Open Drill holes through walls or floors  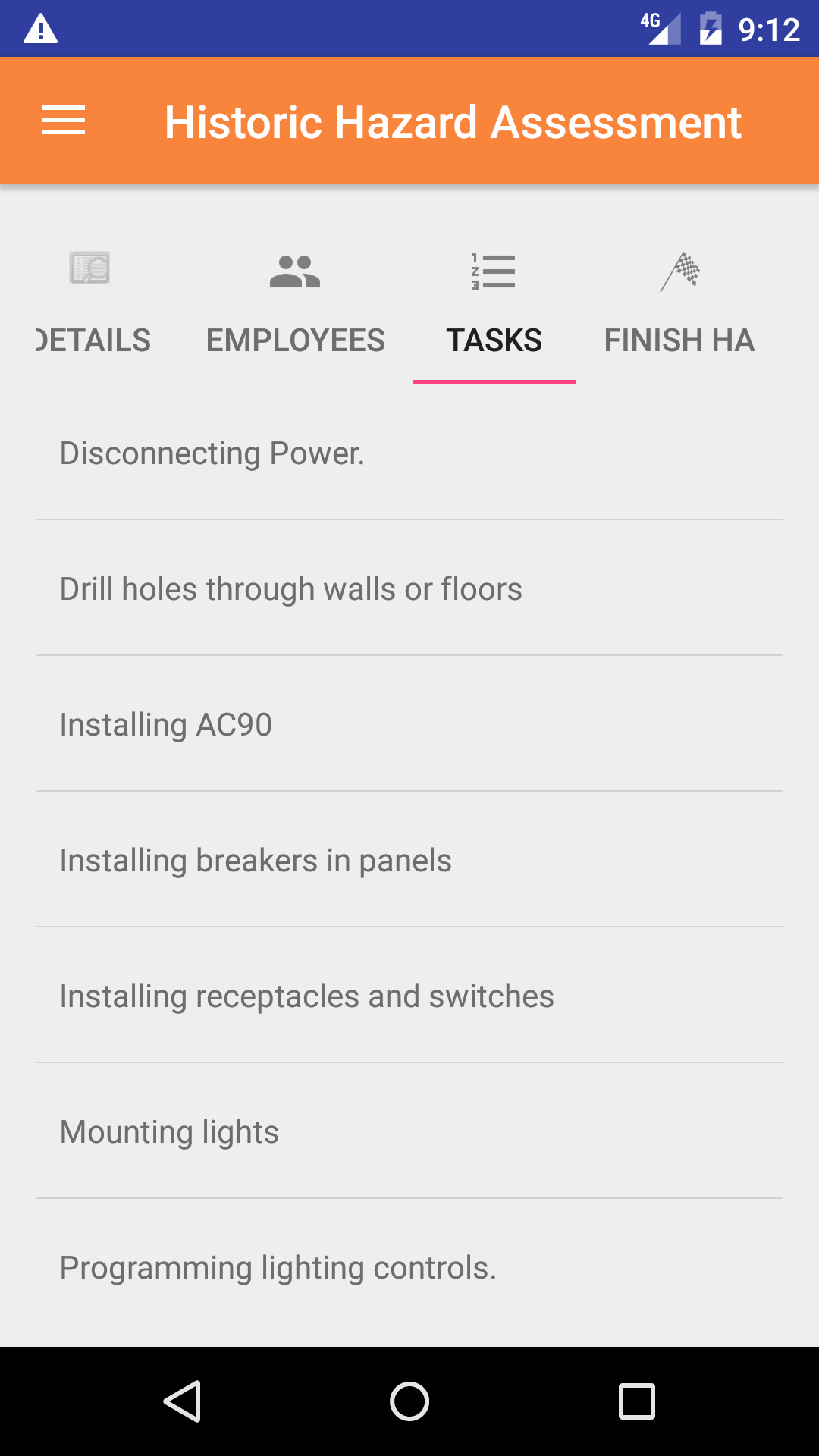click(409, 589)
